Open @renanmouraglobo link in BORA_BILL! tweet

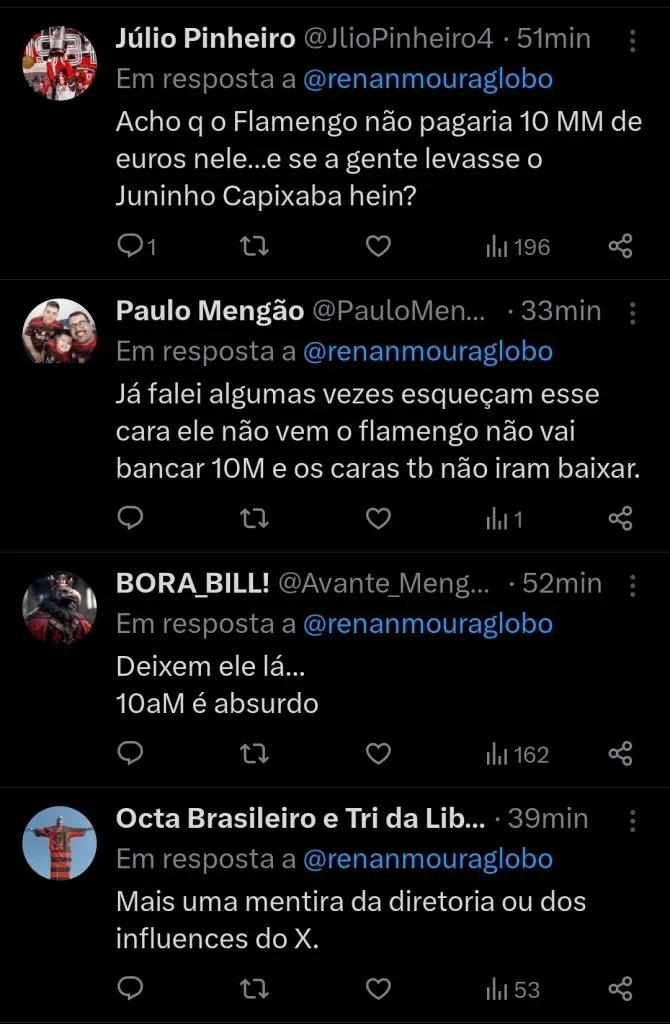[x=427, y=624]
